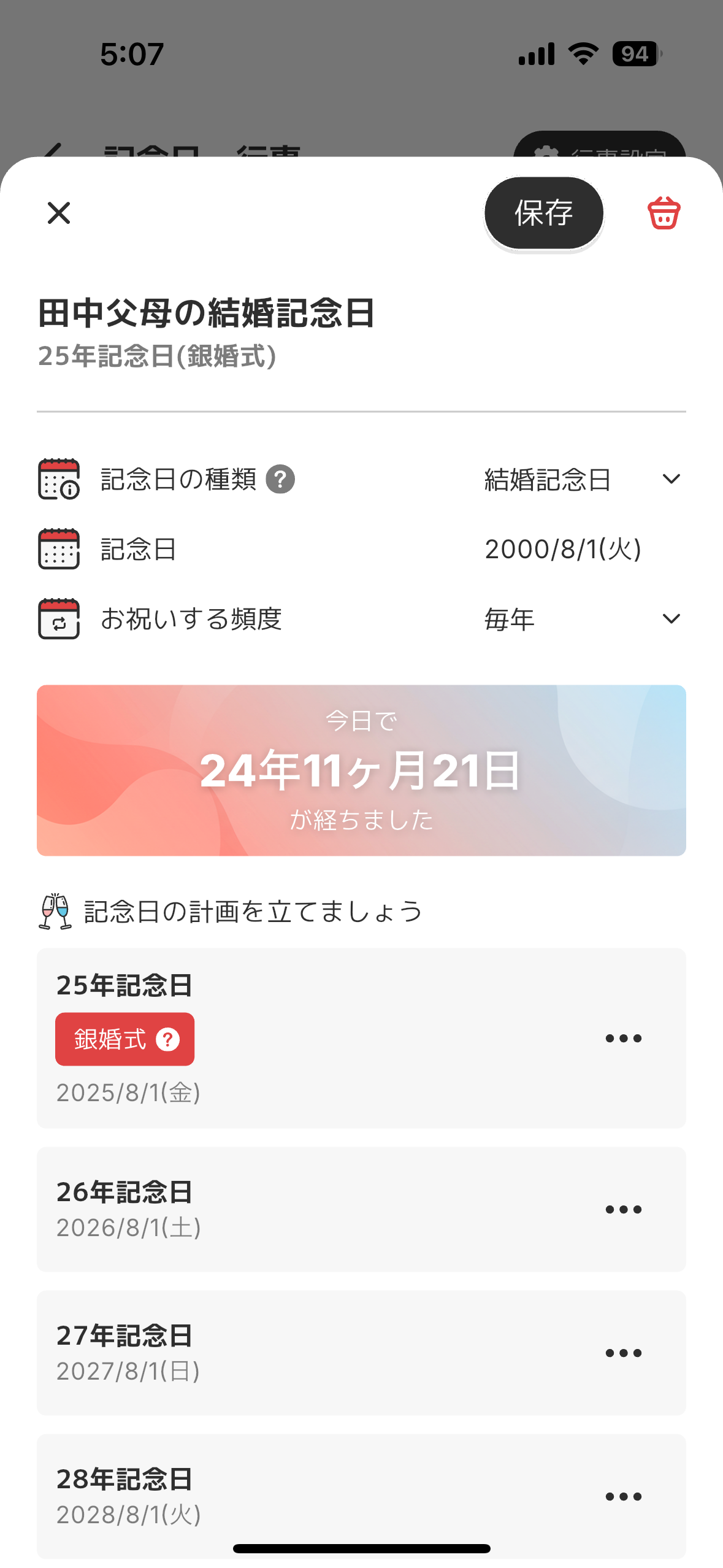Expand the 結婚記念日 type dropdown
This screenshot has width=723, height=1568.
coord(583,480)
